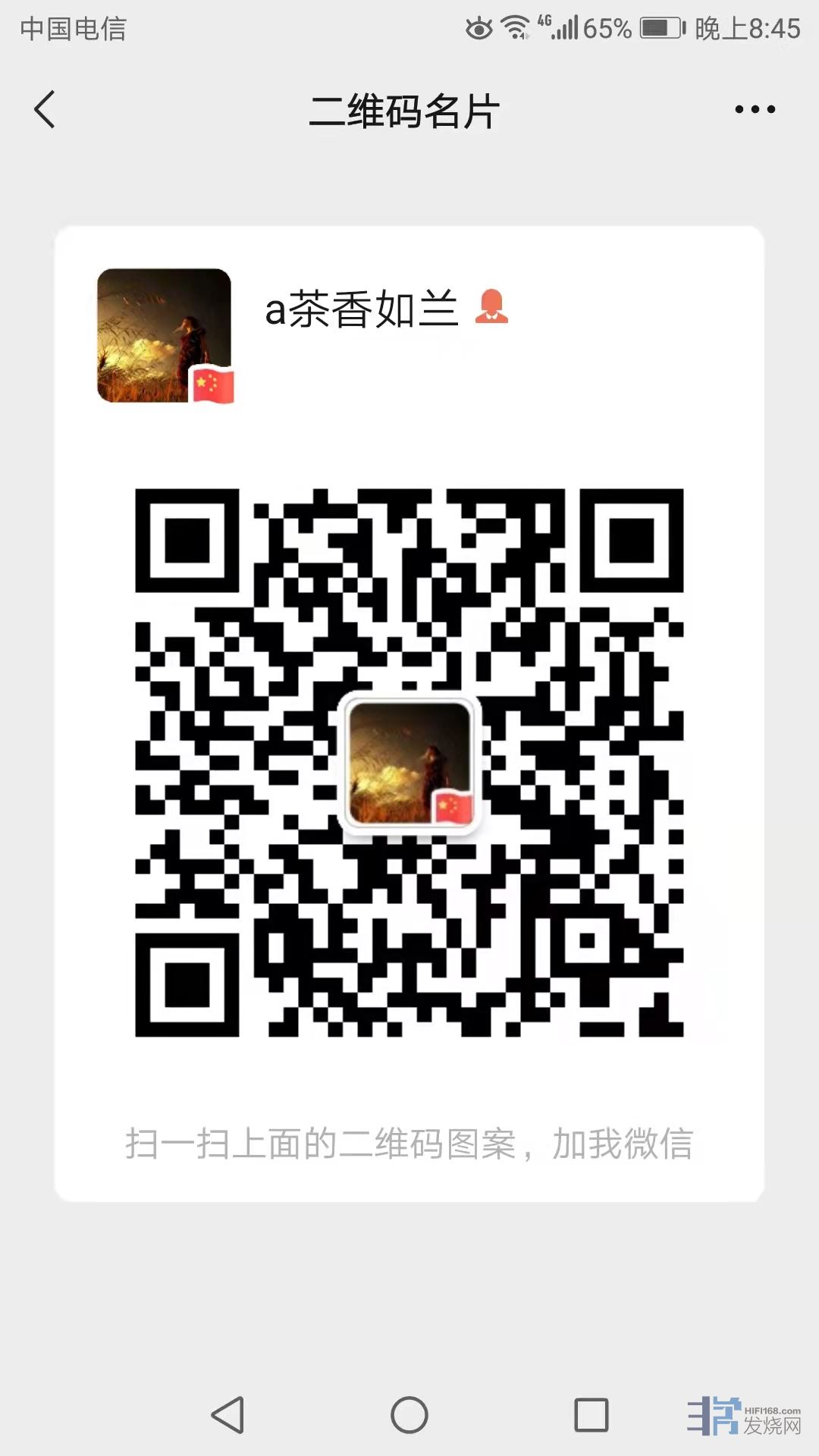
Task: Open recent apps from the navigation bar
Action: [x=591, y=1415]
